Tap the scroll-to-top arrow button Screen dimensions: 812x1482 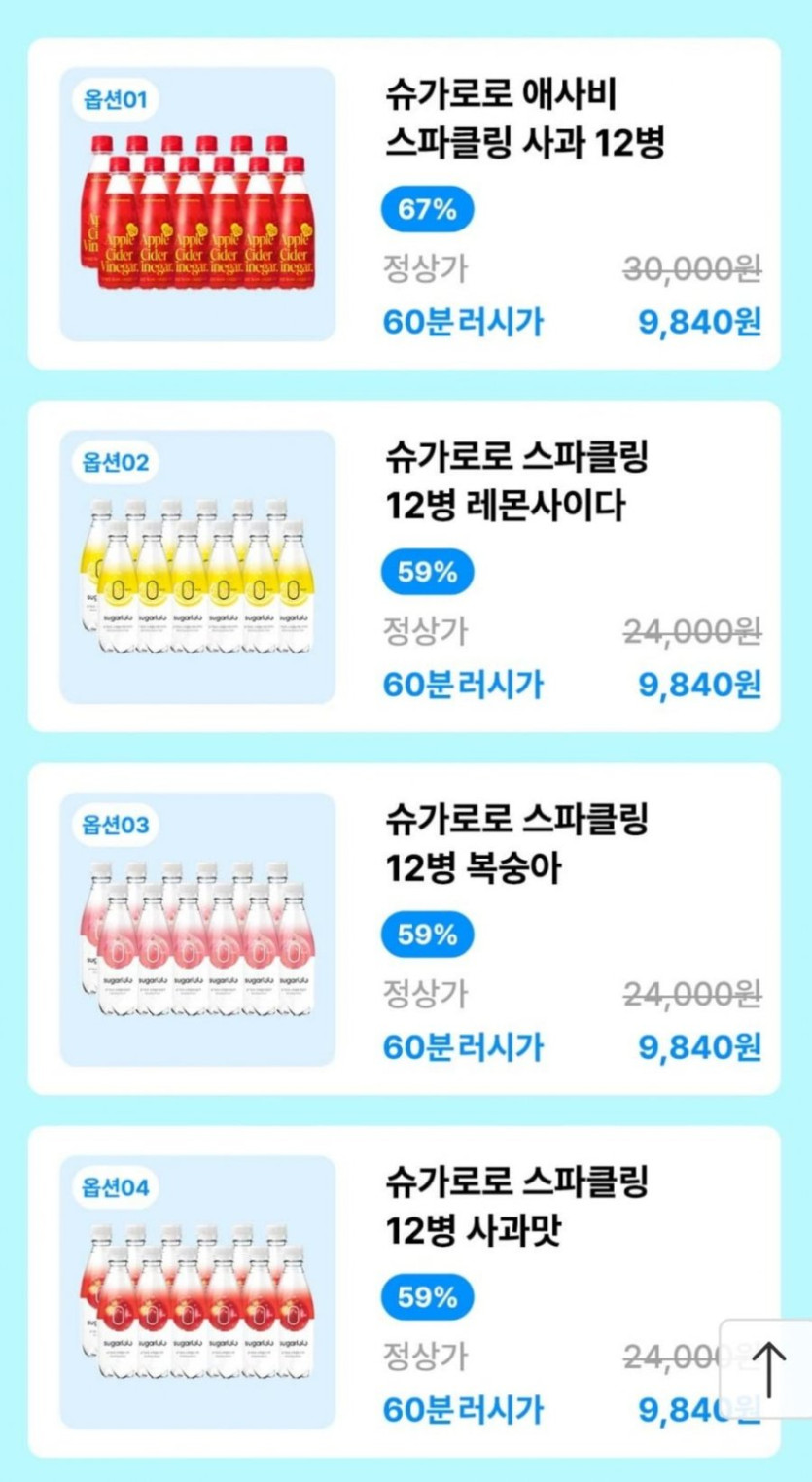pos(768,1369)
